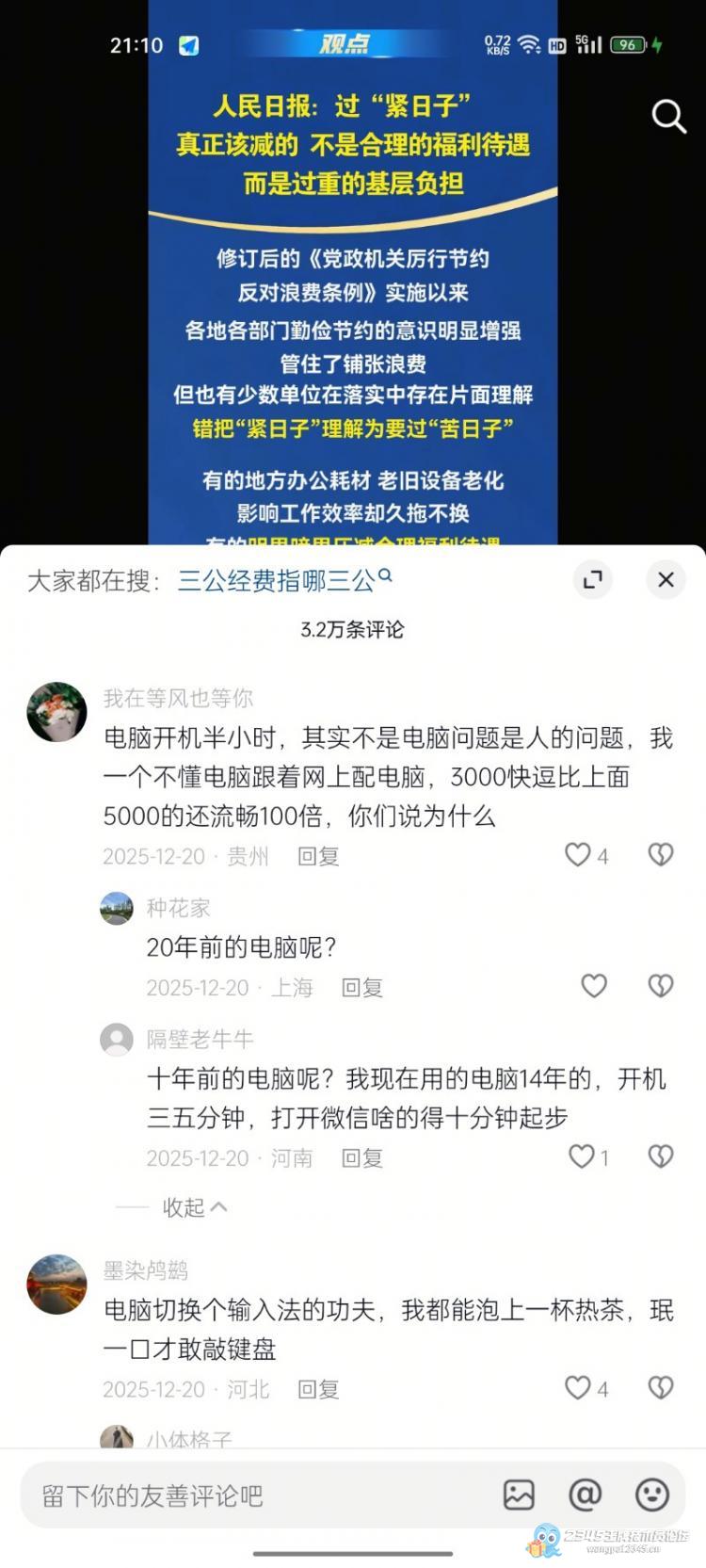Open the search magnifier over the video
This screenshot has width=706, height=1568.
pyautogui.click(x=668, y=117)
